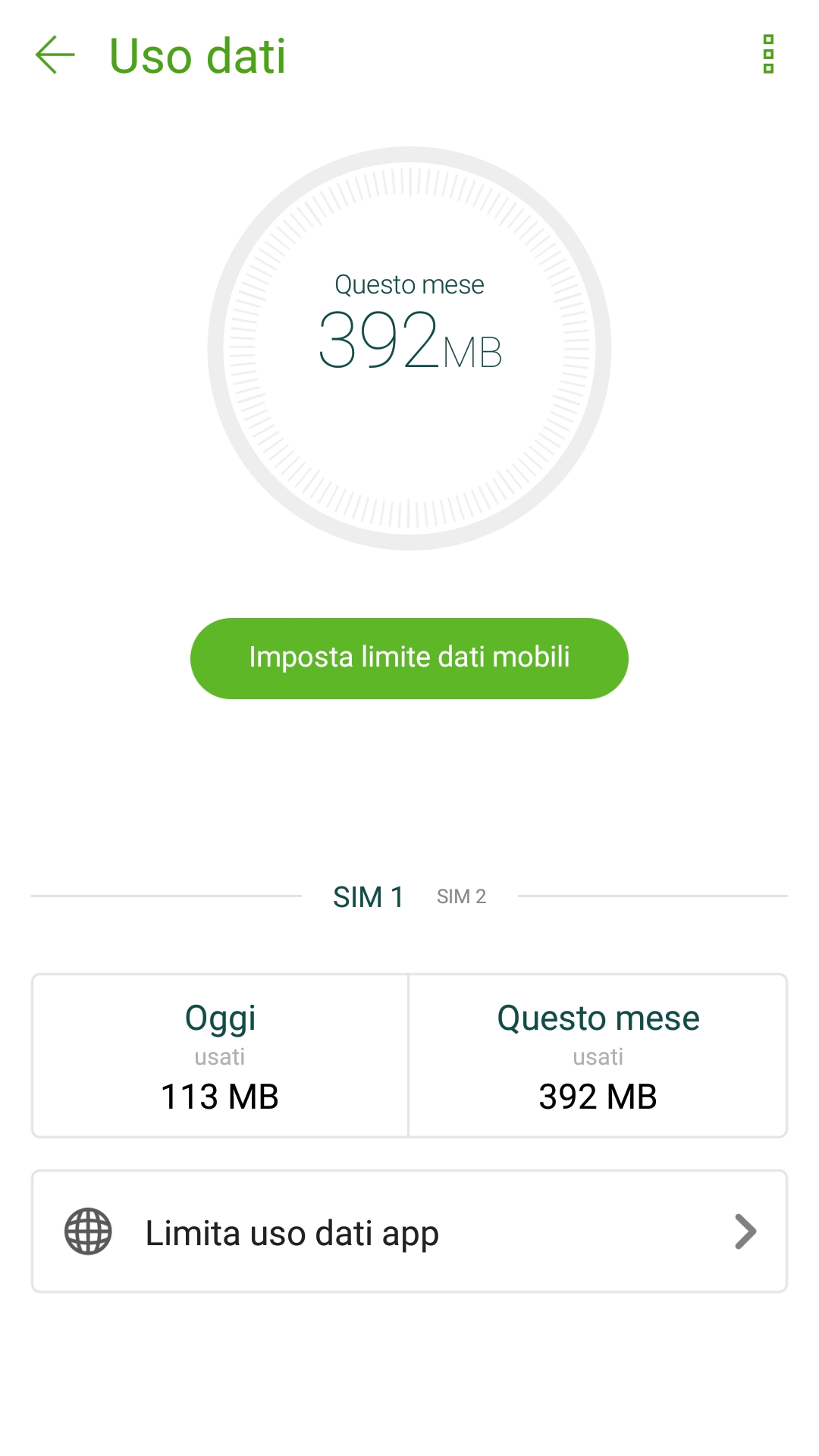
Task: Open Limita uso dati app
Action: click(409, 1232)
